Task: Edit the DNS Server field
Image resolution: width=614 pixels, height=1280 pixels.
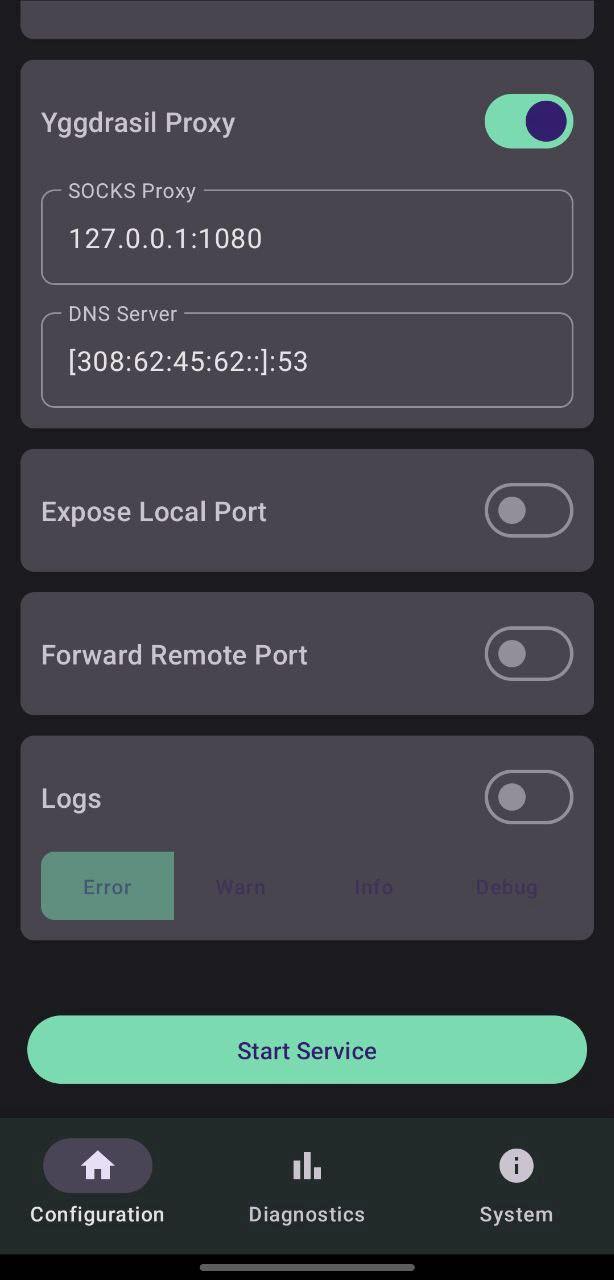Action: [306, 362]
